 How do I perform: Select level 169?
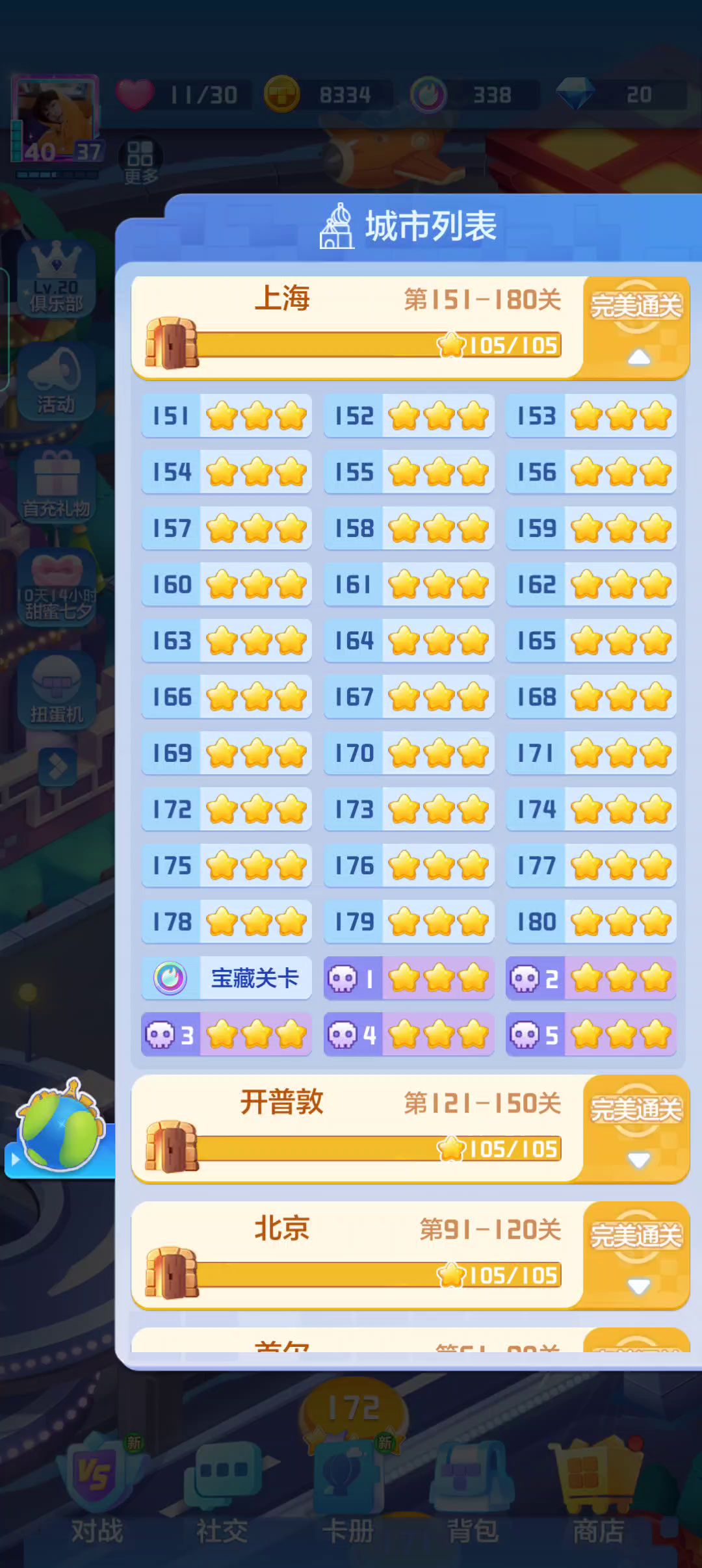click(226, 753)
